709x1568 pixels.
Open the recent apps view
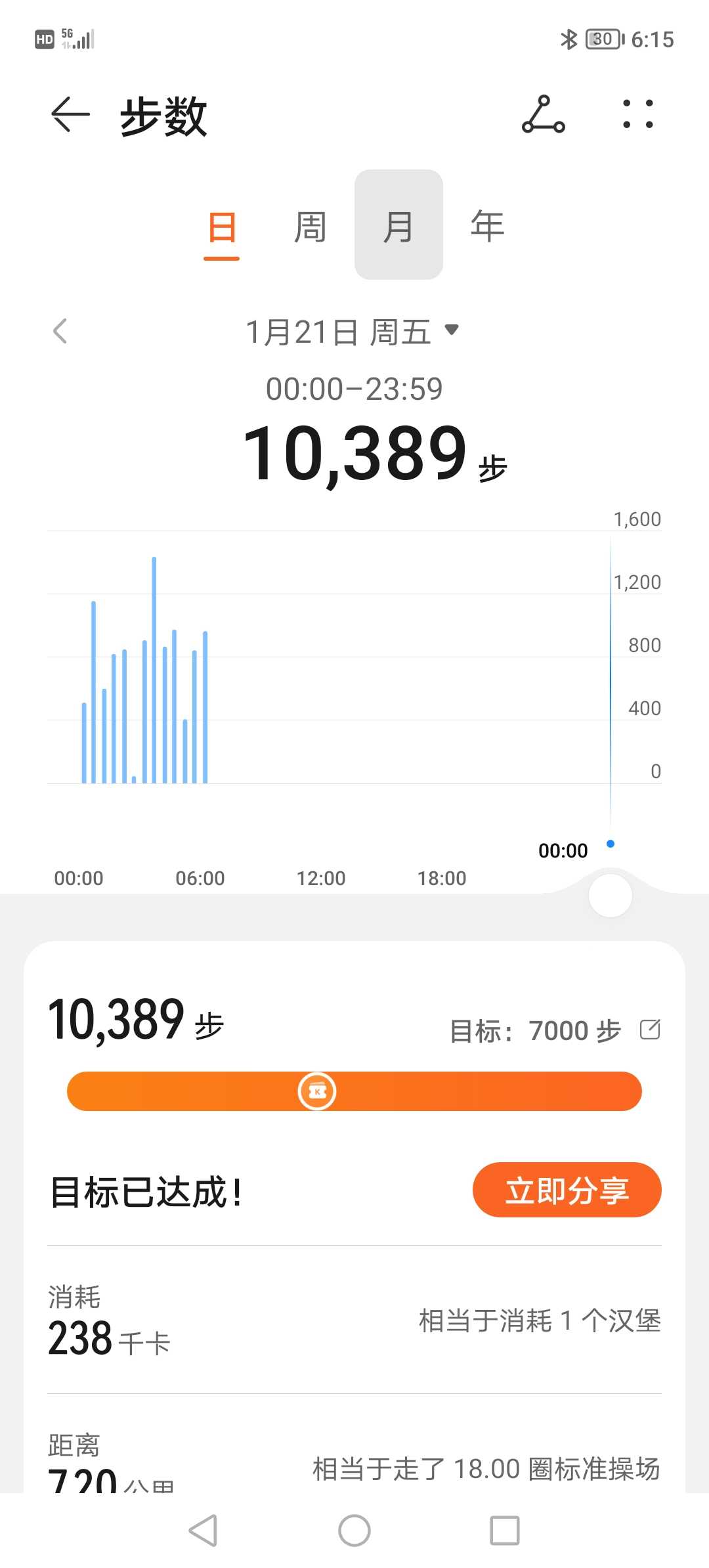point(505,1531)
